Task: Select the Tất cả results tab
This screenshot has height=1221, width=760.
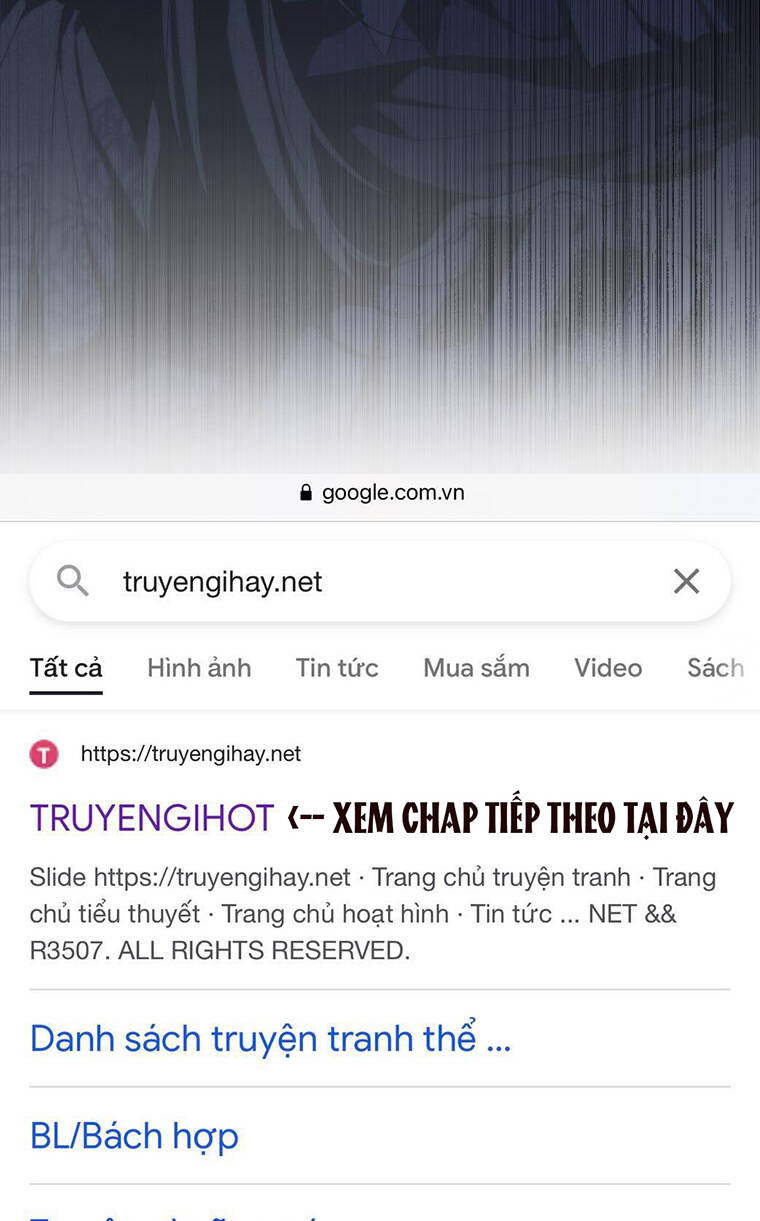Action: (x=65, y=668)
